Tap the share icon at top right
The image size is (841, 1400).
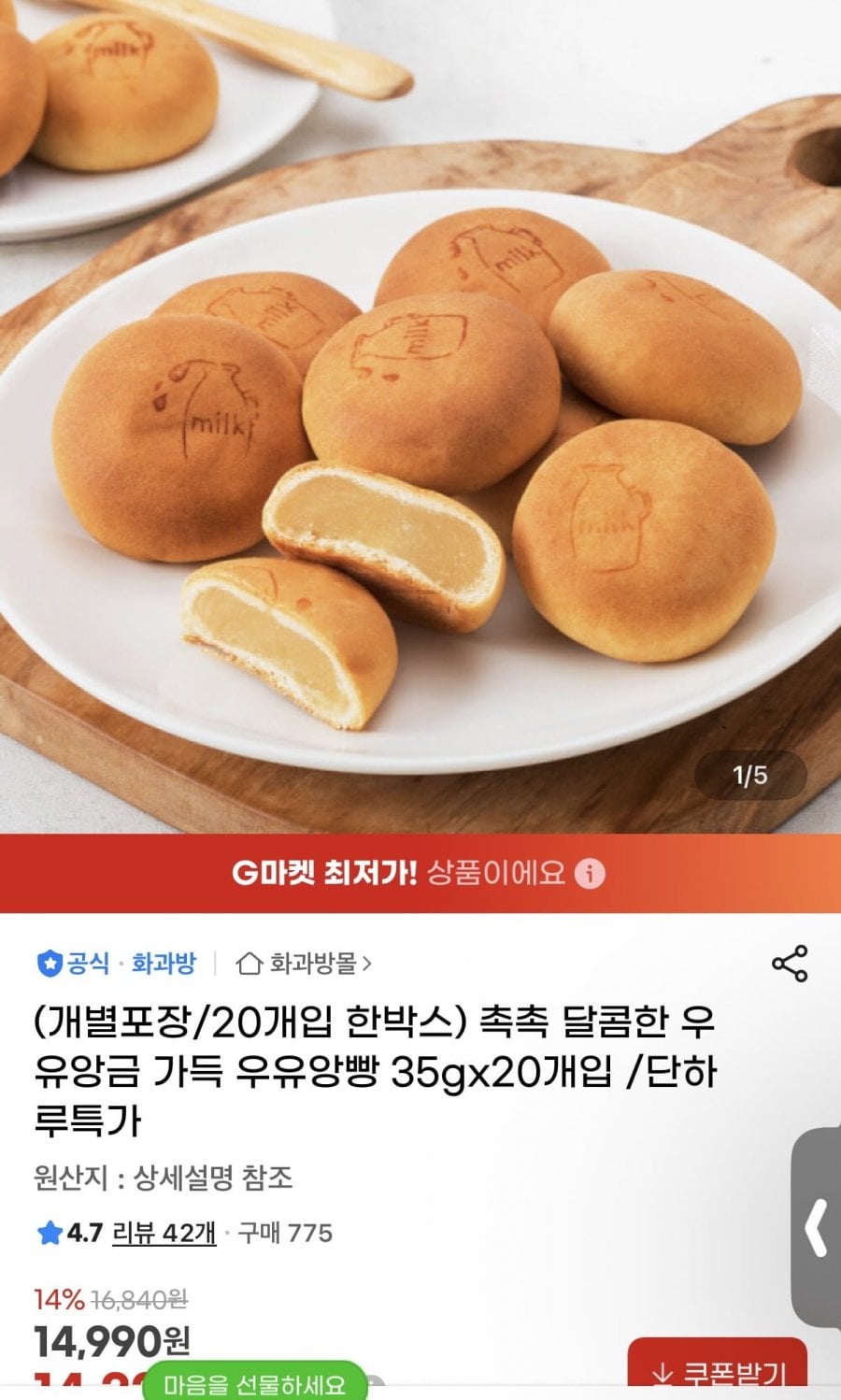(788, 963)
